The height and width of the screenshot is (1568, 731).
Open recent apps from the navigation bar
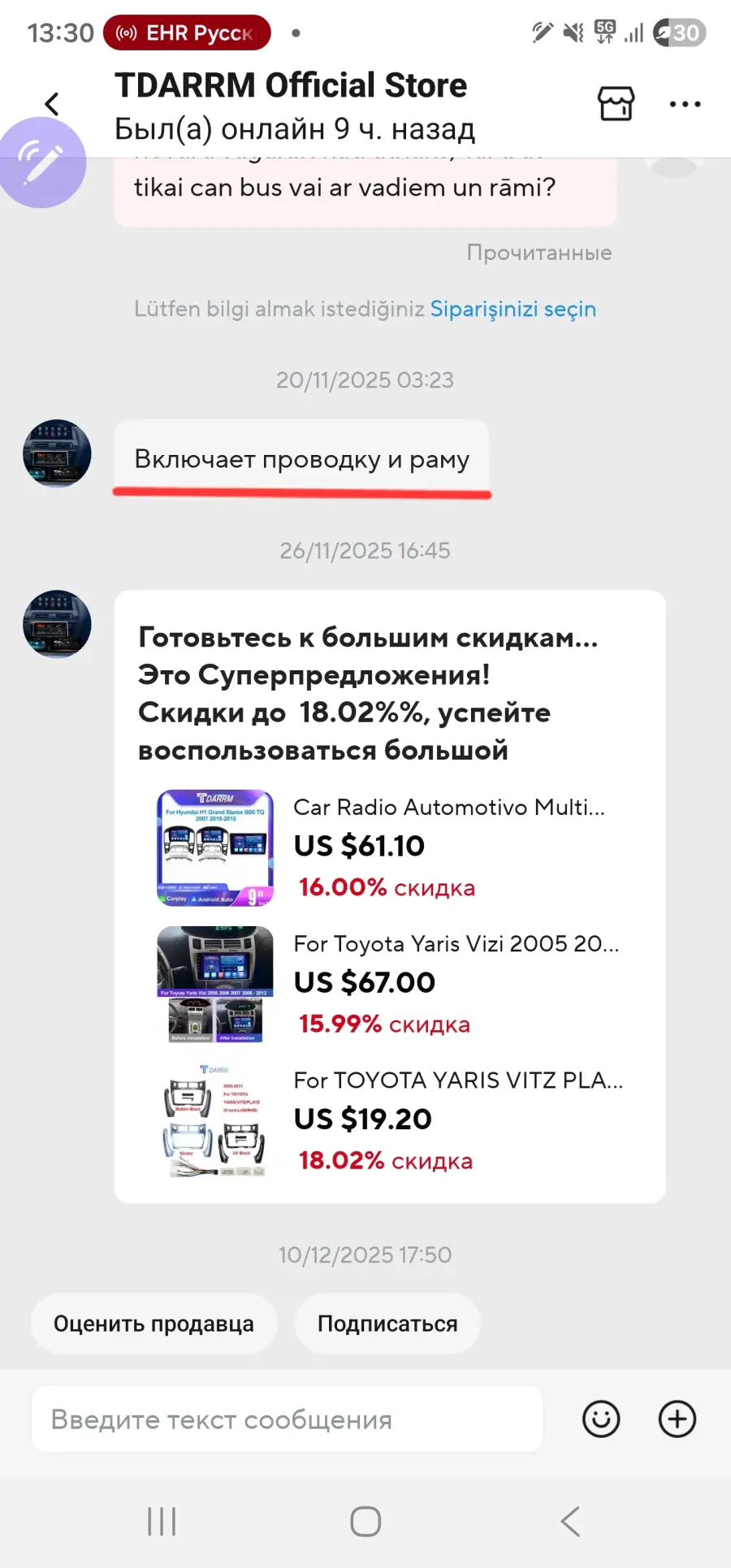(x=162, y=1521)
